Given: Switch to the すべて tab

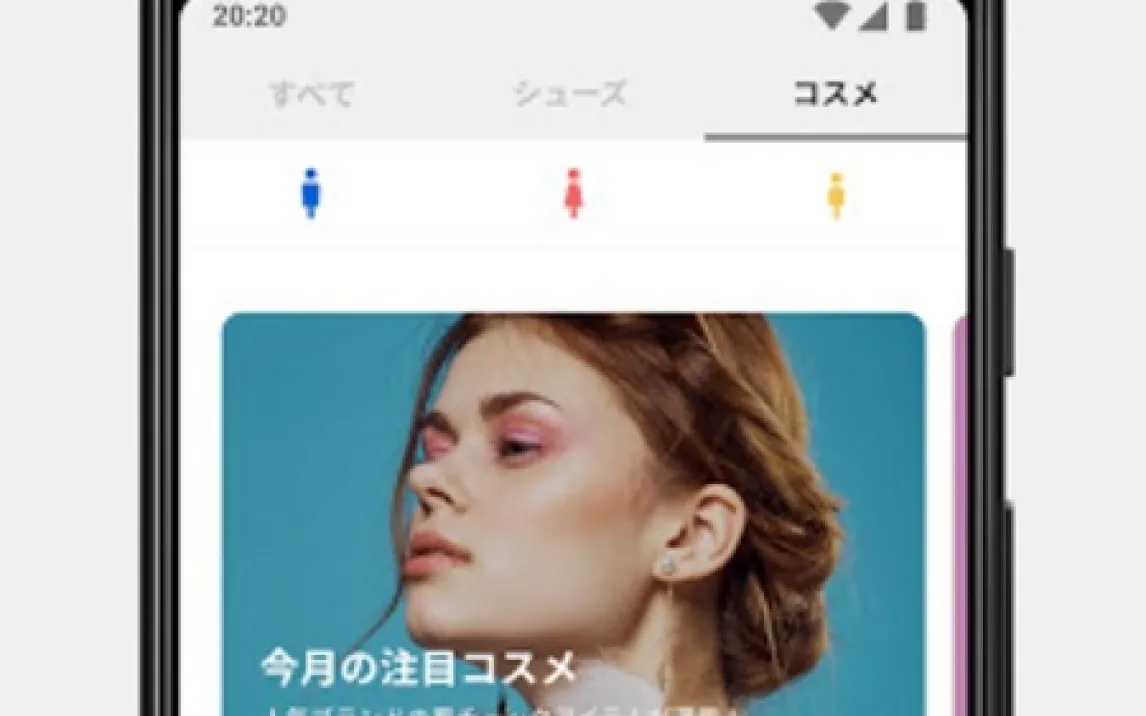Looking at the screenshot, I should pyautogui.click(x=312, y=94).
